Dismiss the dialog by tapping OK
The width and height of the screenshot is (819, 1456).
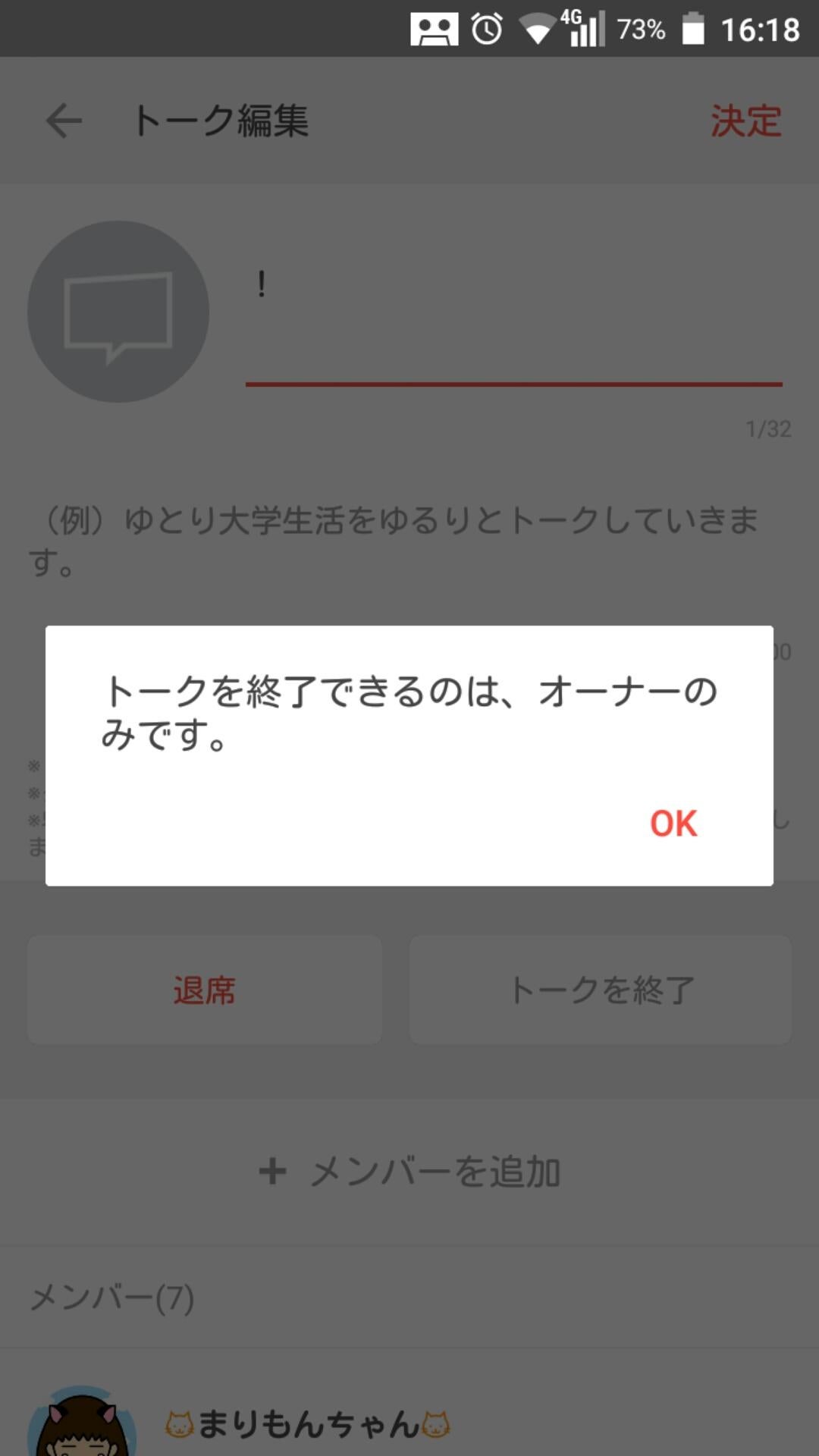[673, 824]
